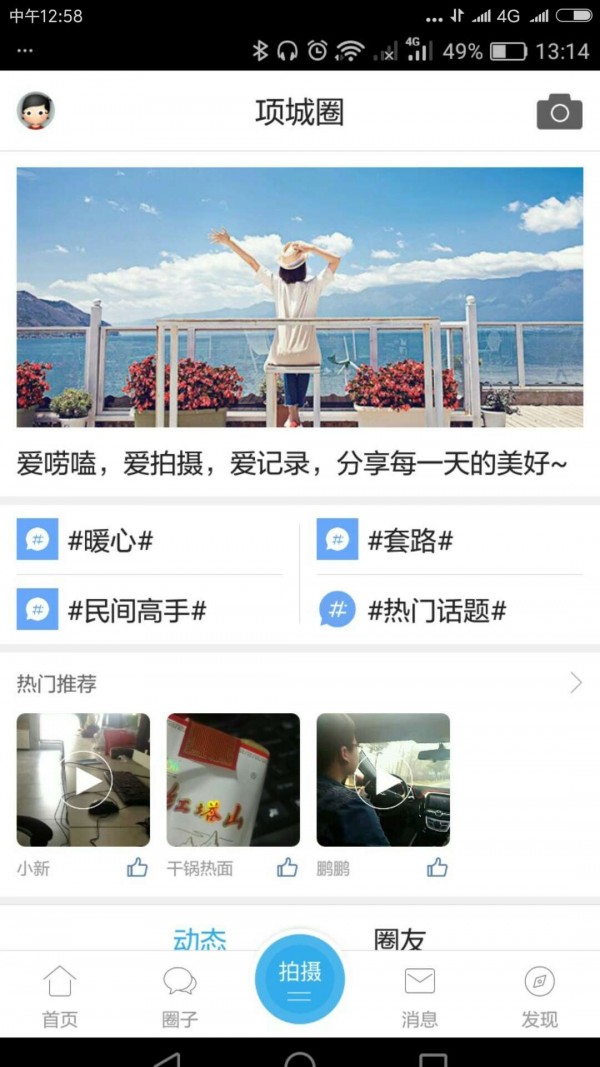Select the 动态 tab
This screenshot has height=1067, width=600.
tap(200, 938)
